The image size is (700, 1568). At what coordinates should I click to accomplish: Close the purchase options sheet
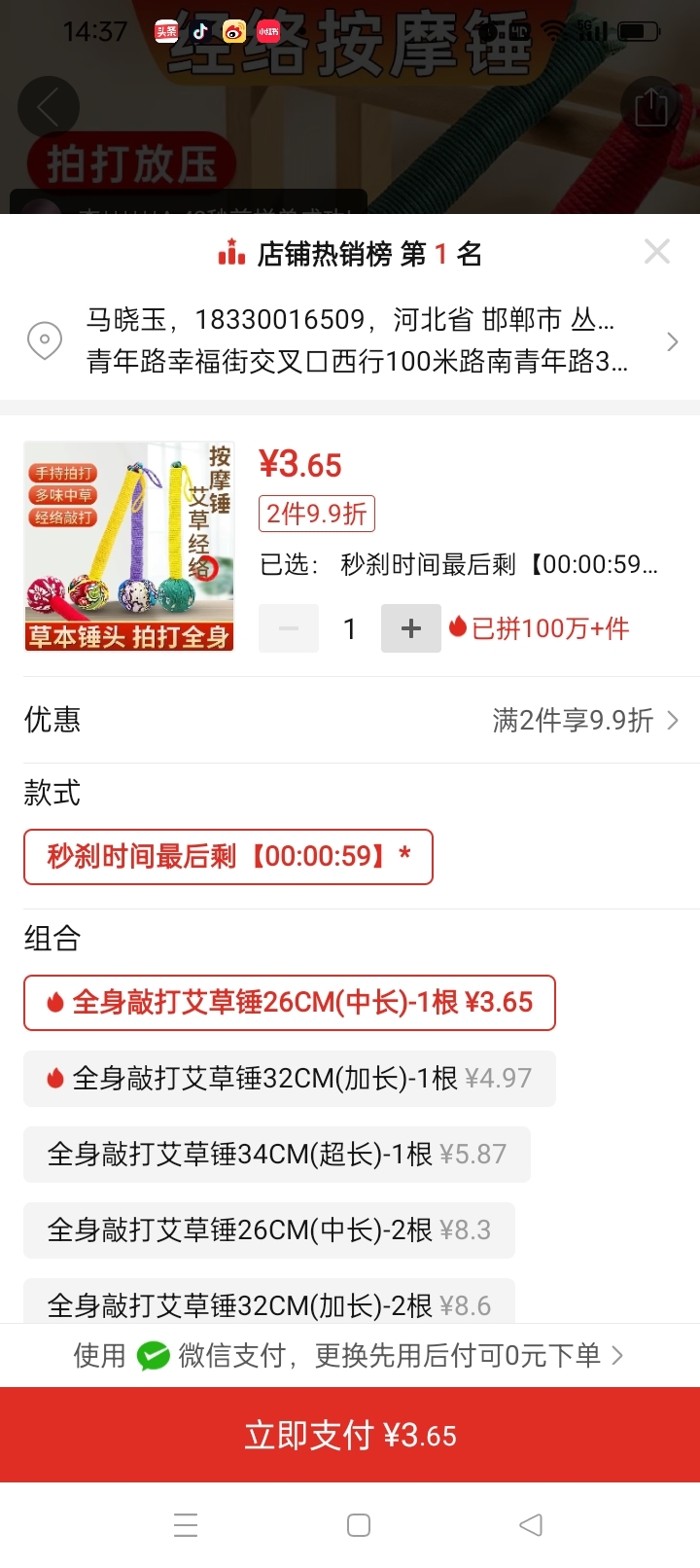tap(657, 252)
